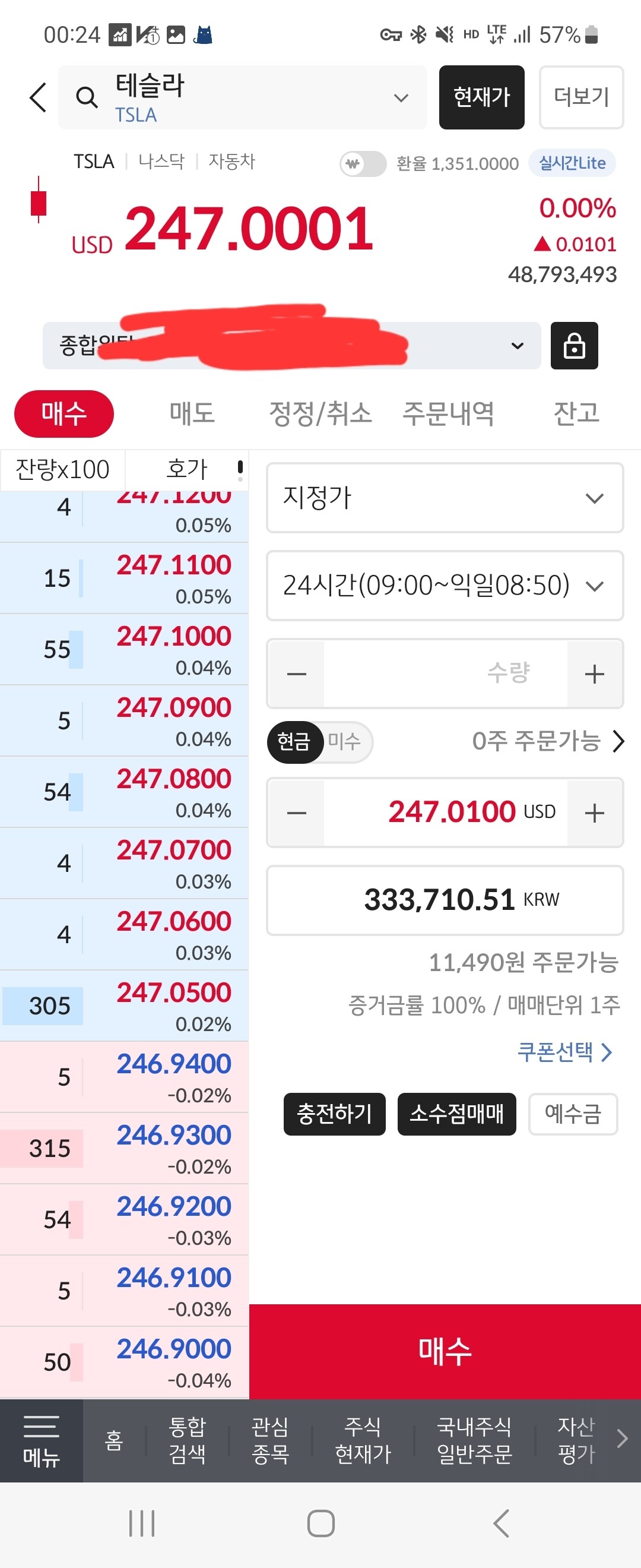Viewport: 641px width, 1568px height.
Task: Switch to the 매도 tab
Action: coord(192,414)
